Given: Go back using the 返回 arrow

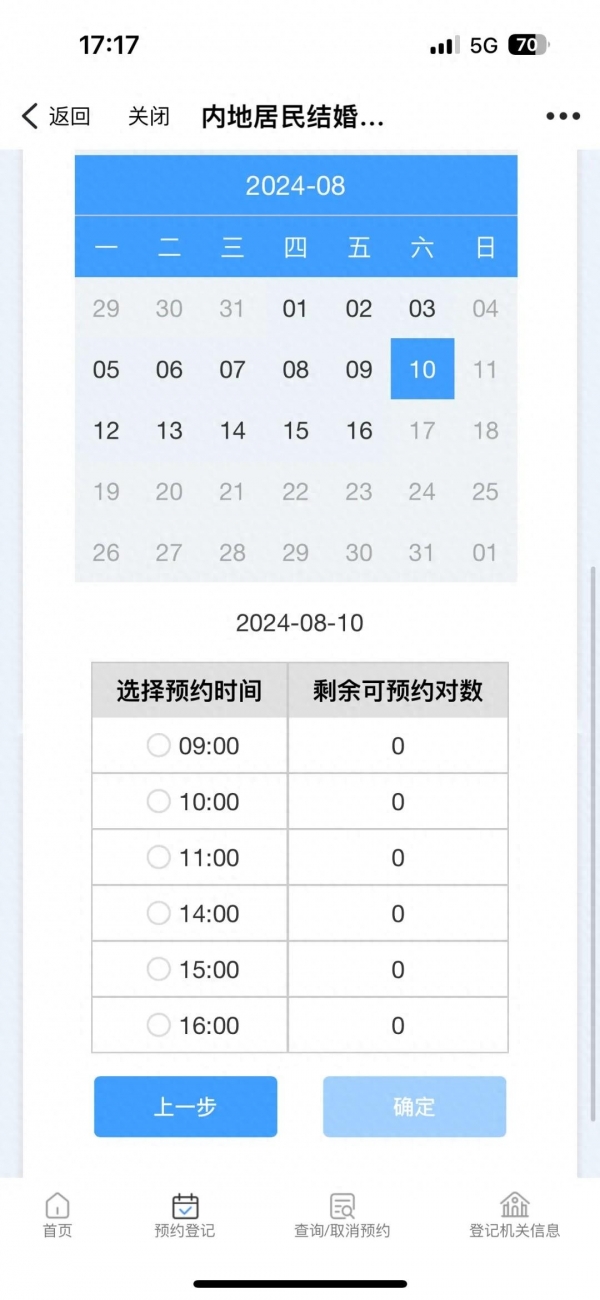Looking at the screenshot, I should [x=56, y=116].
